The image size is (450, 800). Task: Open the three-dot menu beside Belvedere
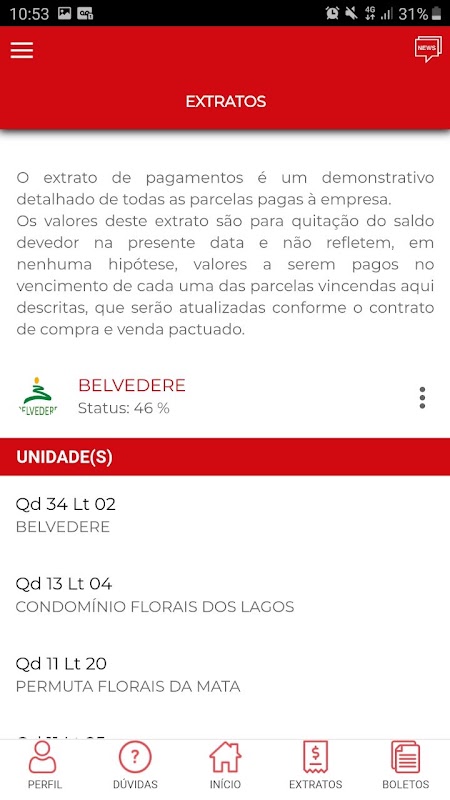[422, 397]
